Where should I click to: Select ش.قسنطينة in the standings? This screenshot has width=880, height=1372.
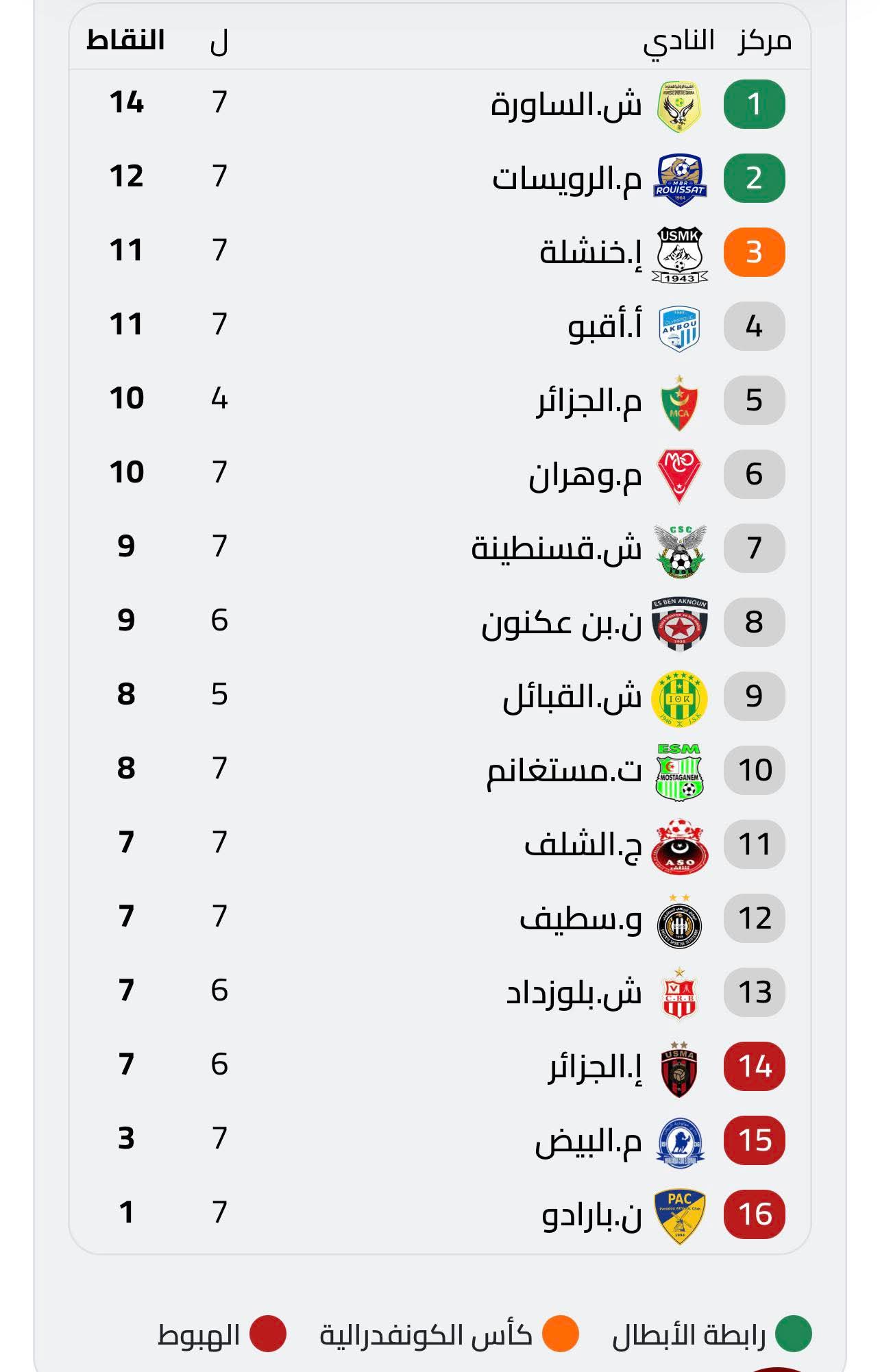pyautogui.click(x=556, y=548)
